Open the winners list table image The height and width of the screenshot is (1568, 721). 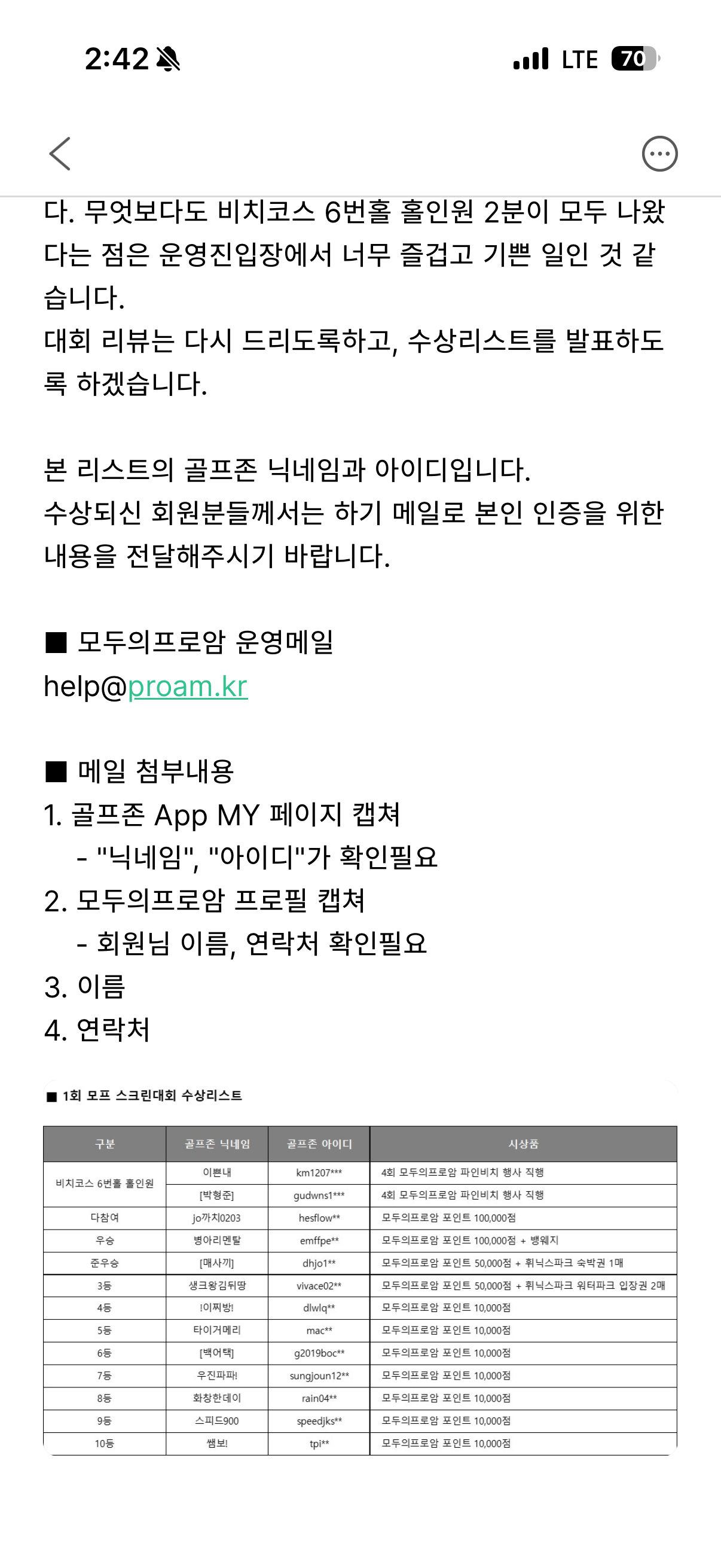(x=360, y=1267)
